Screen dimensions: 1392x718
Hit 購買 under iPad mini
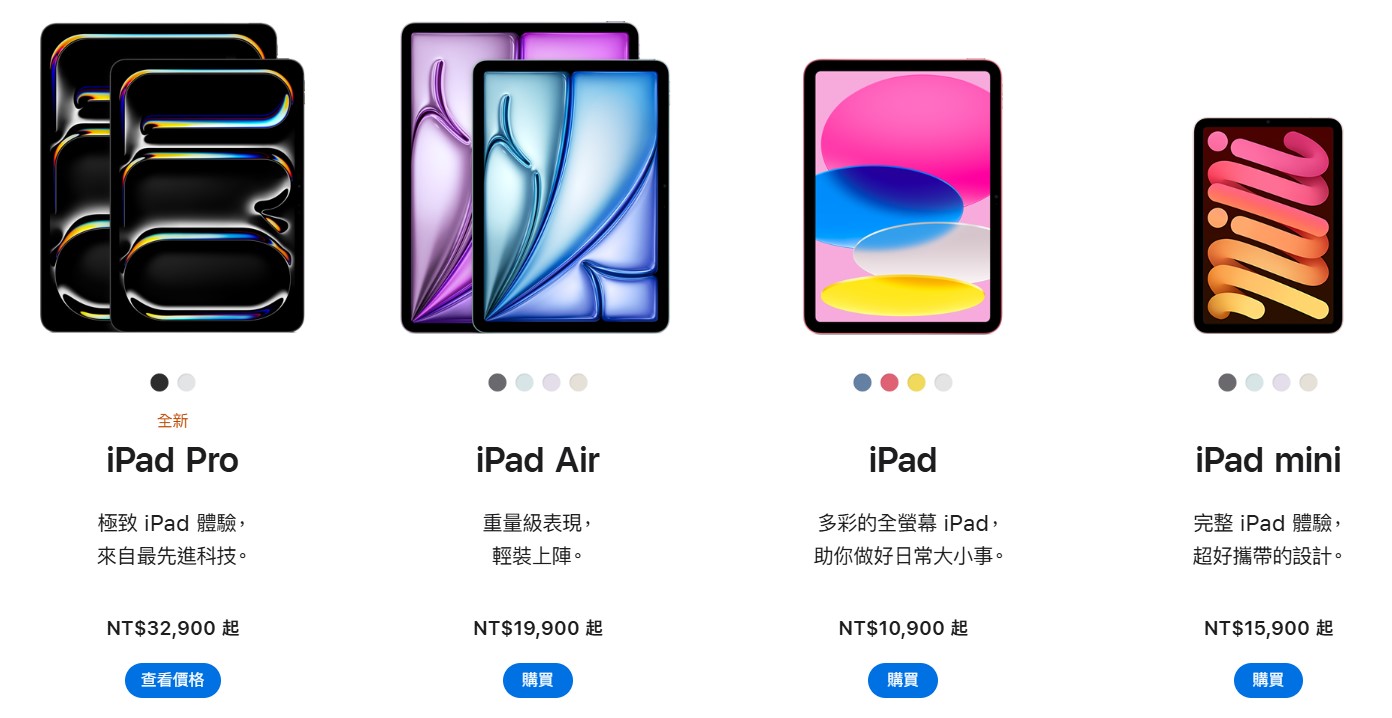(1267, 680)
